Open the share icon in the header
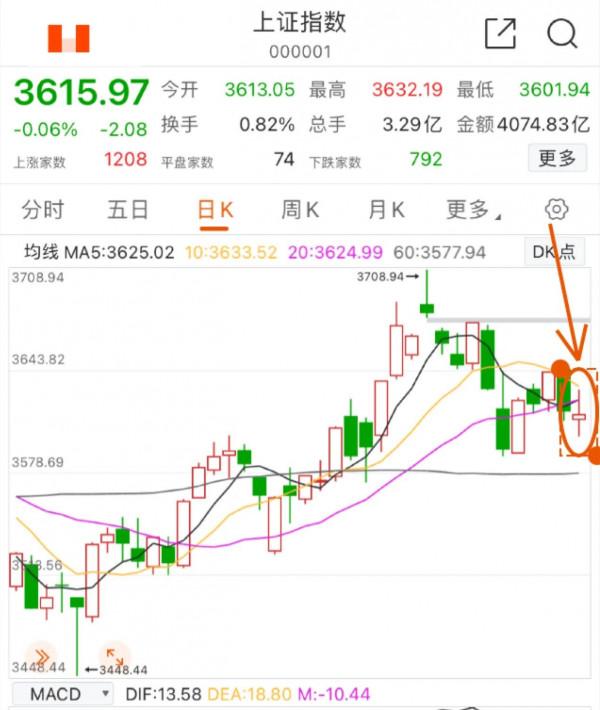This screenshot has width=600, height=710. point(500,34)
